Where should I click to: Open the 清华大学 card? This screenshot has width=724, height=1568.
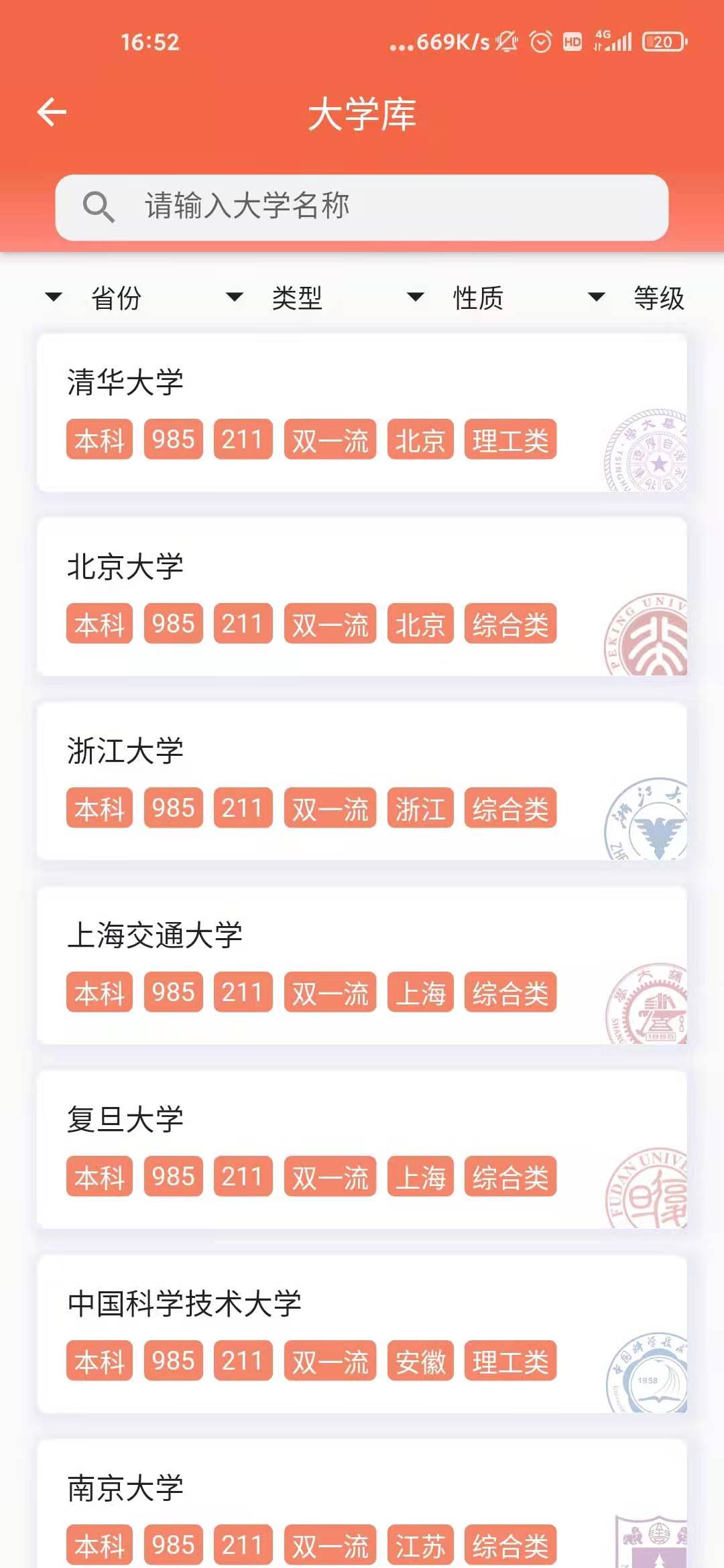tap(362, 413)
